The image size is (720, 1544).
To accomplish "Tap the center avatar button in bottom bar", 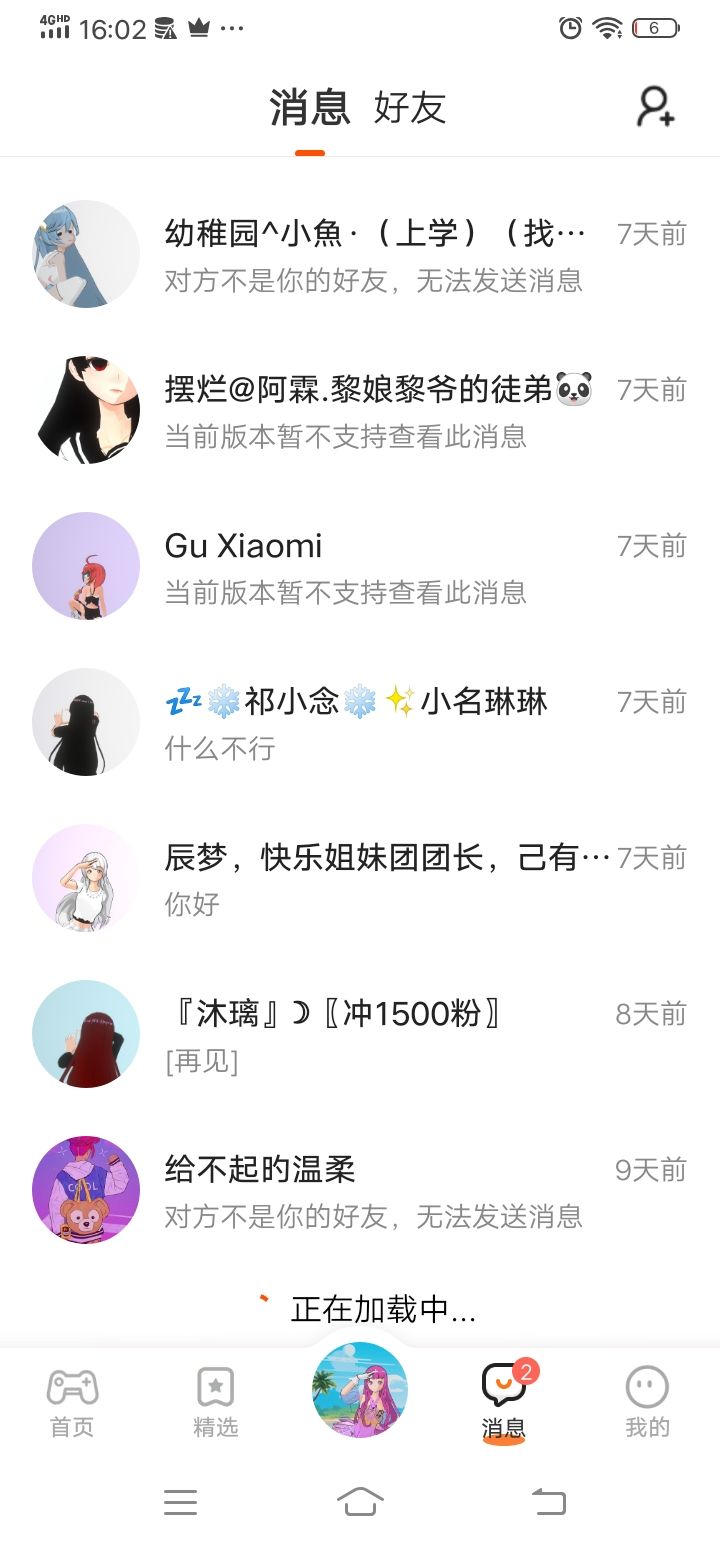I will 360,1390.
